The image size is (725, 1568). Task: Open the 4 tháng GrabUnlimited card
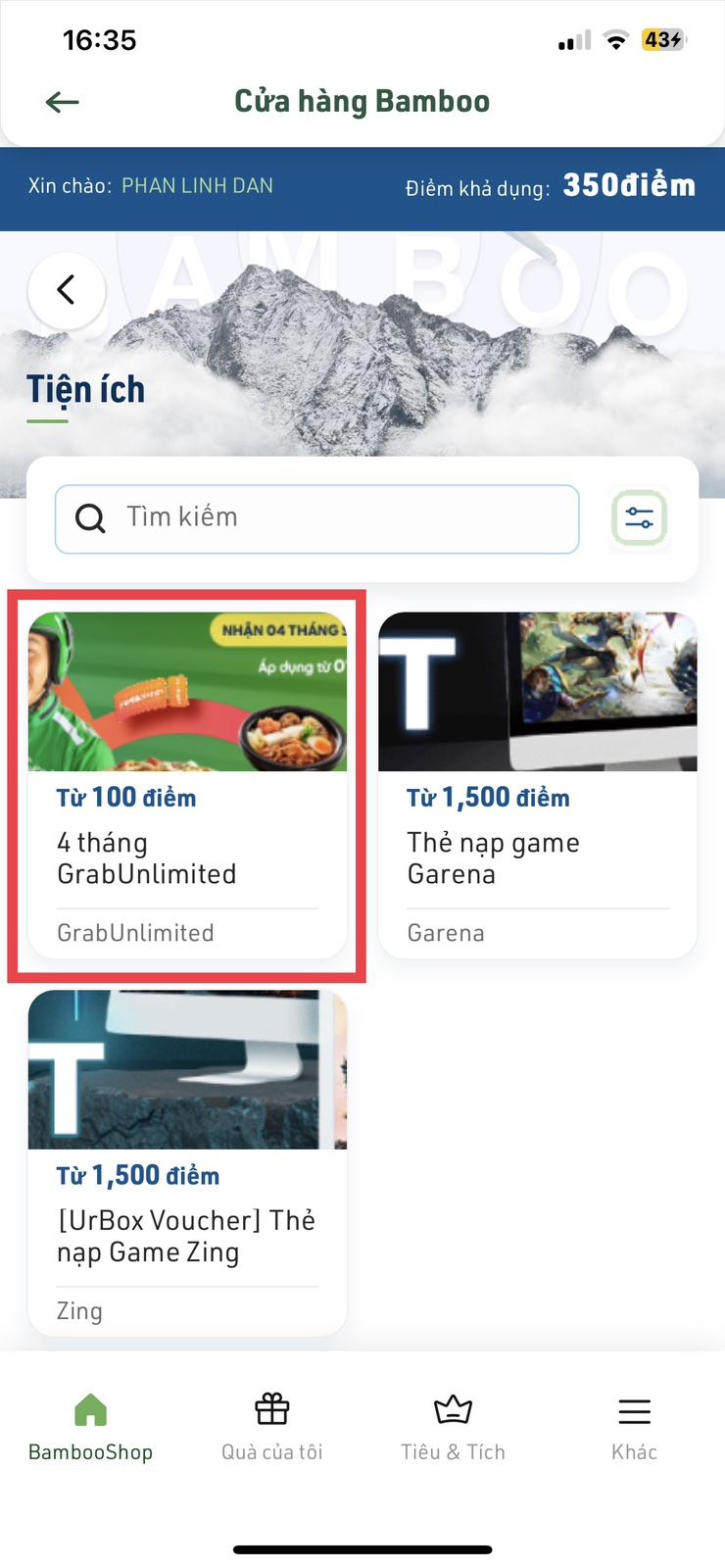(x=187, y=785)
